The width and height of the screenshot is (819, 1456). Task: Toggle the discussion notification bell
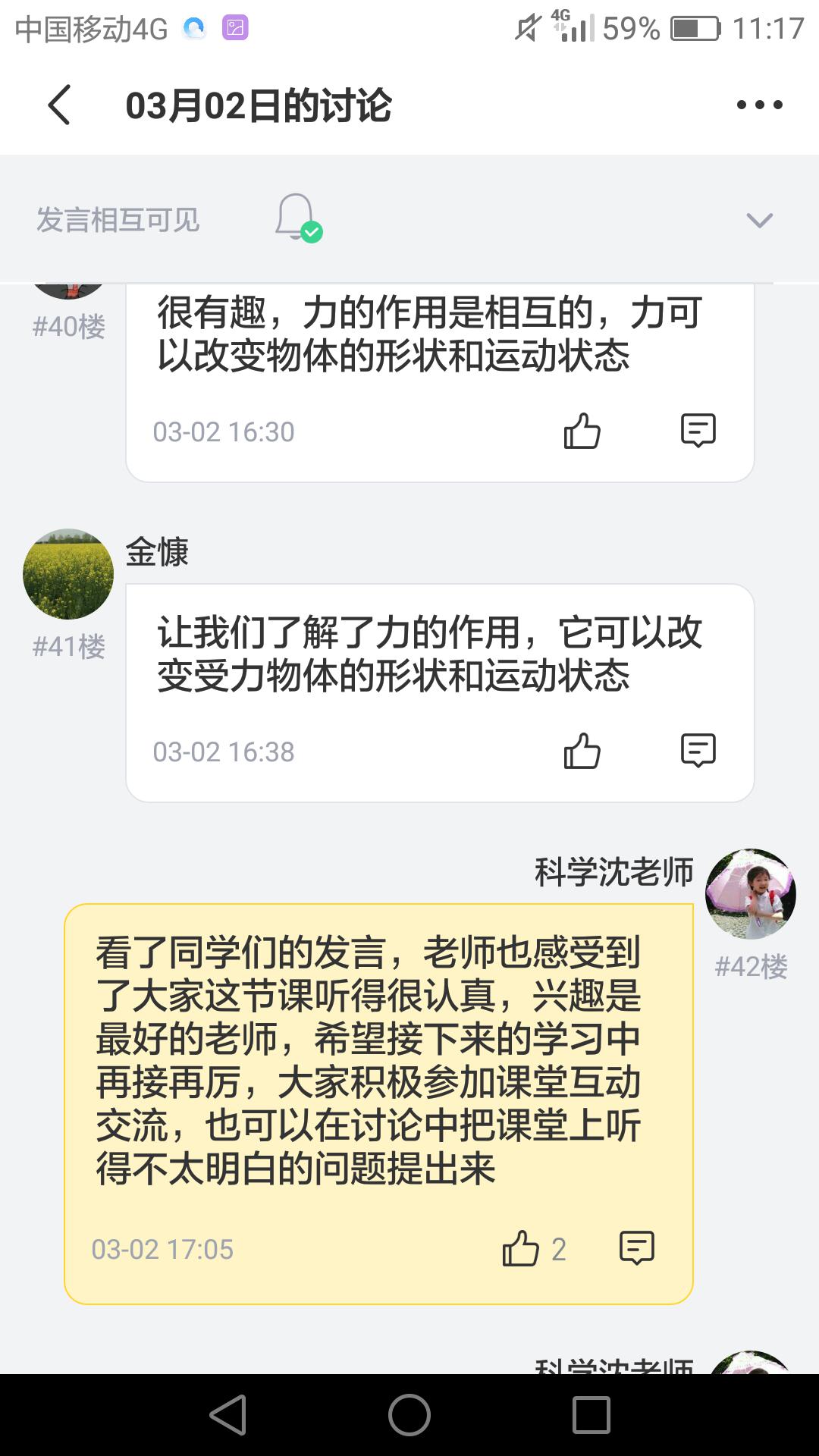coord(297,218)
